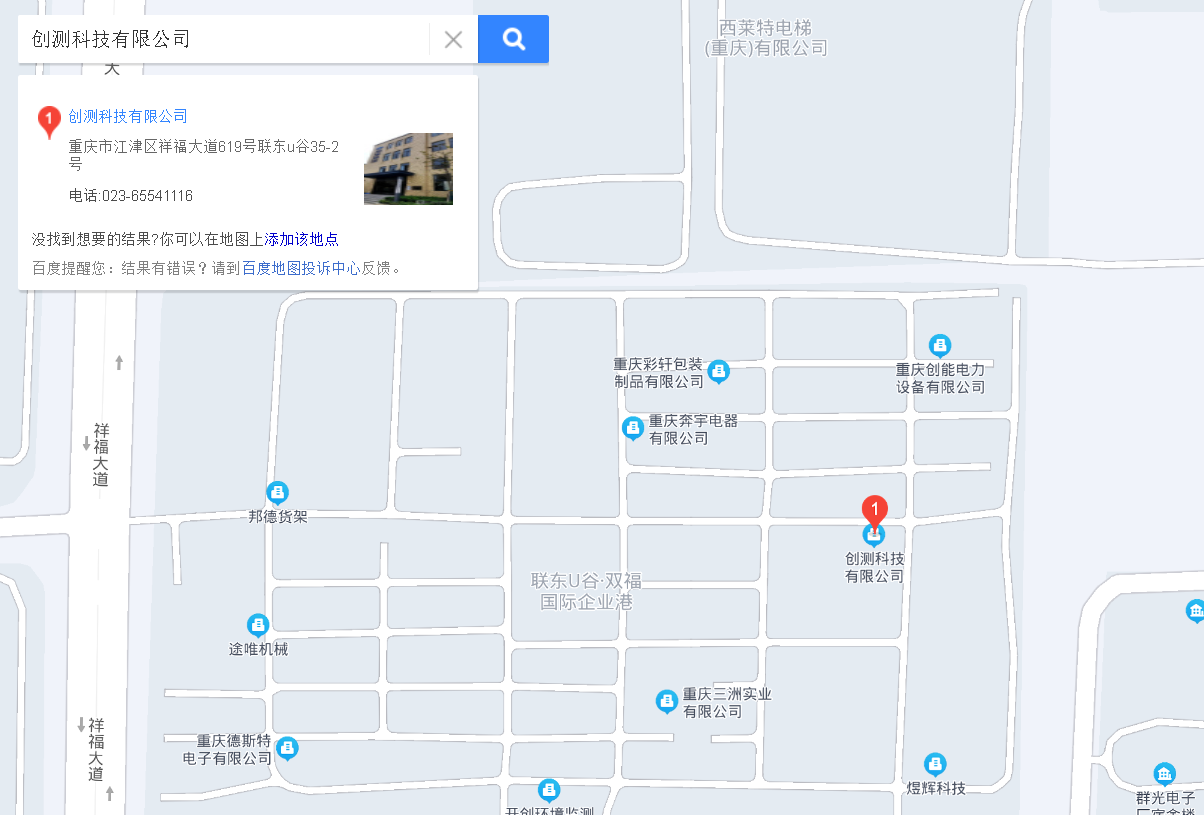Open the 创测科技有限公司 result title link
Viewport: 1204px width, 815px height.
click(128, 116)
